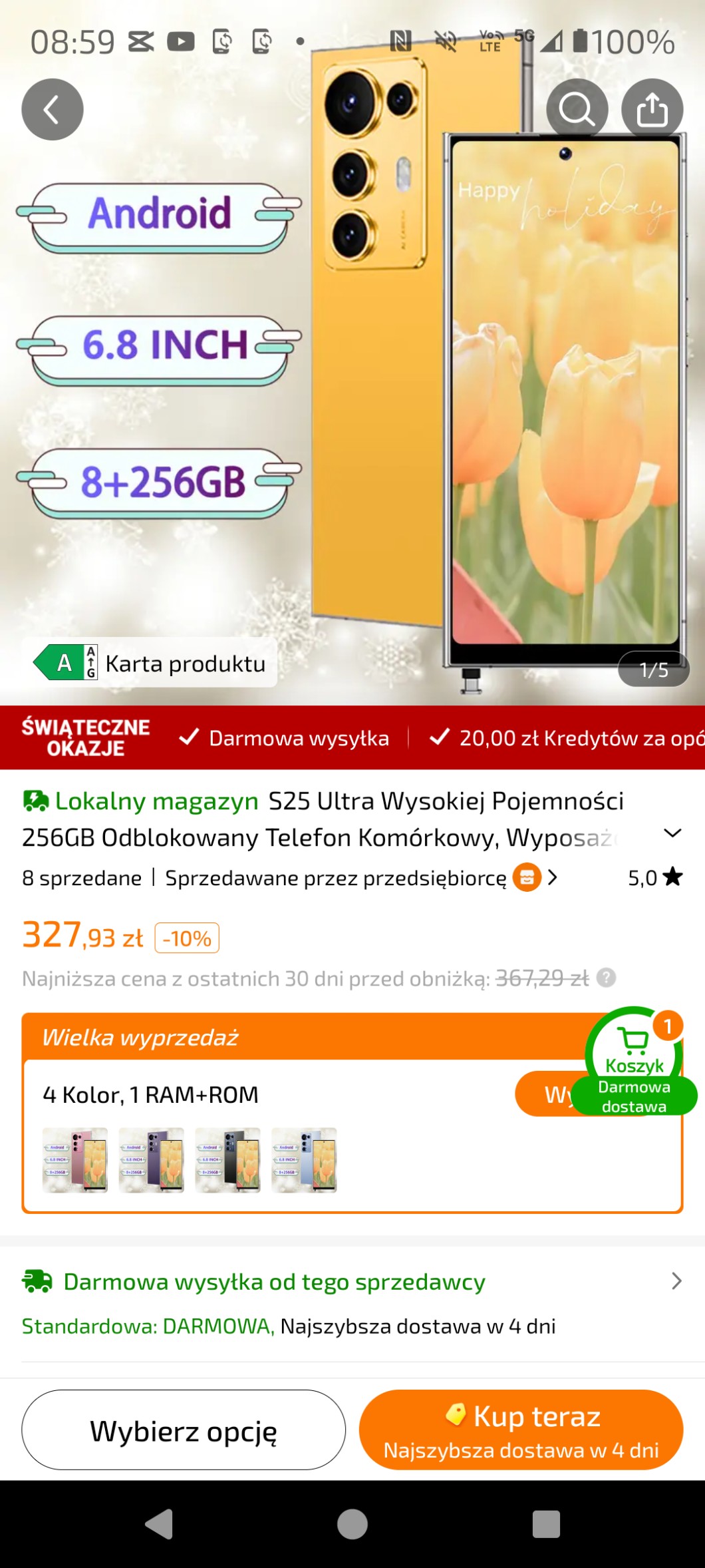705x1568 pixels.
Task: Open the Karta produktu energy label
Action: pos(150,663)
